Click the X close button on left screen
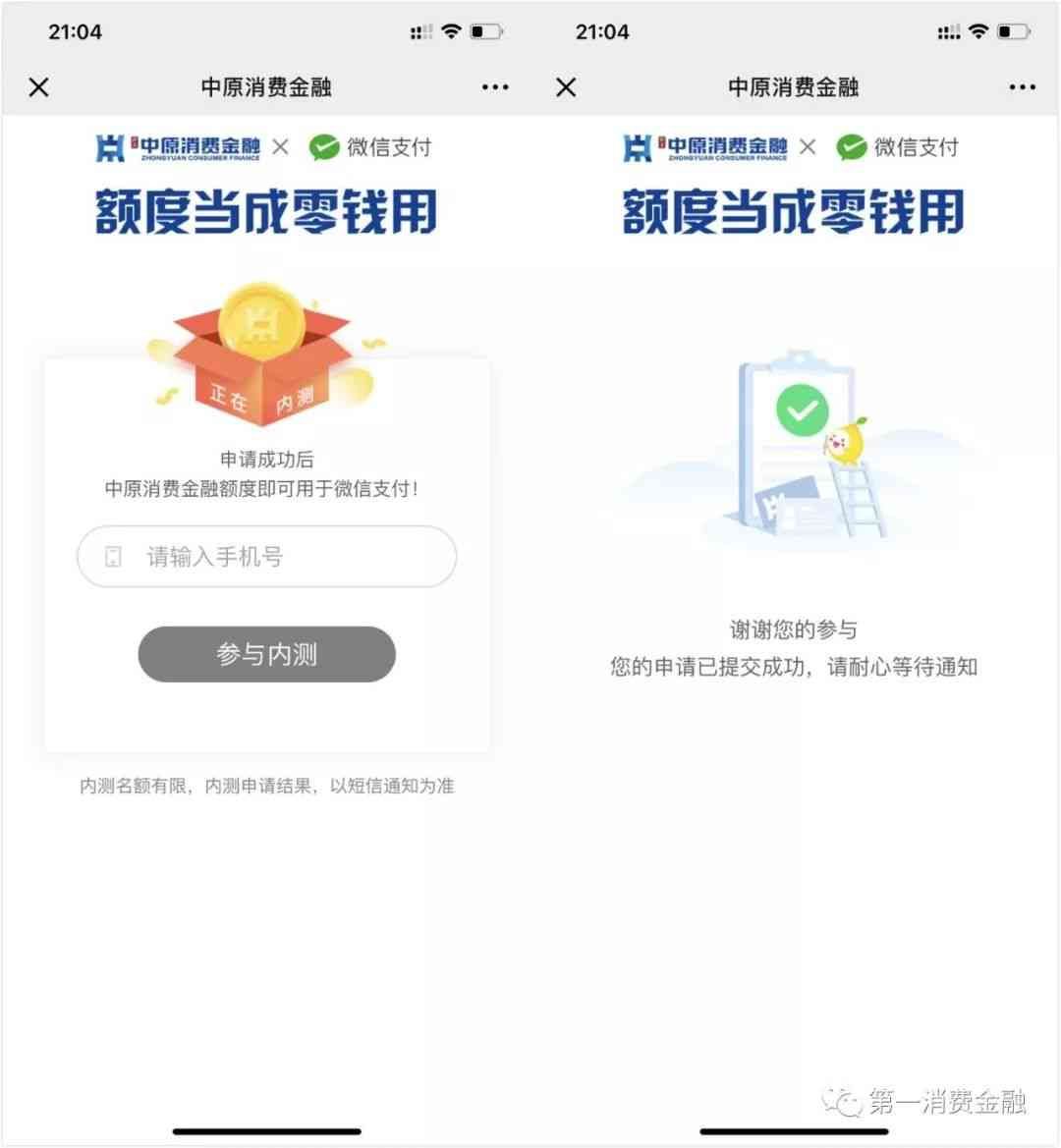1061x1148 pixels. pos(38,87)
